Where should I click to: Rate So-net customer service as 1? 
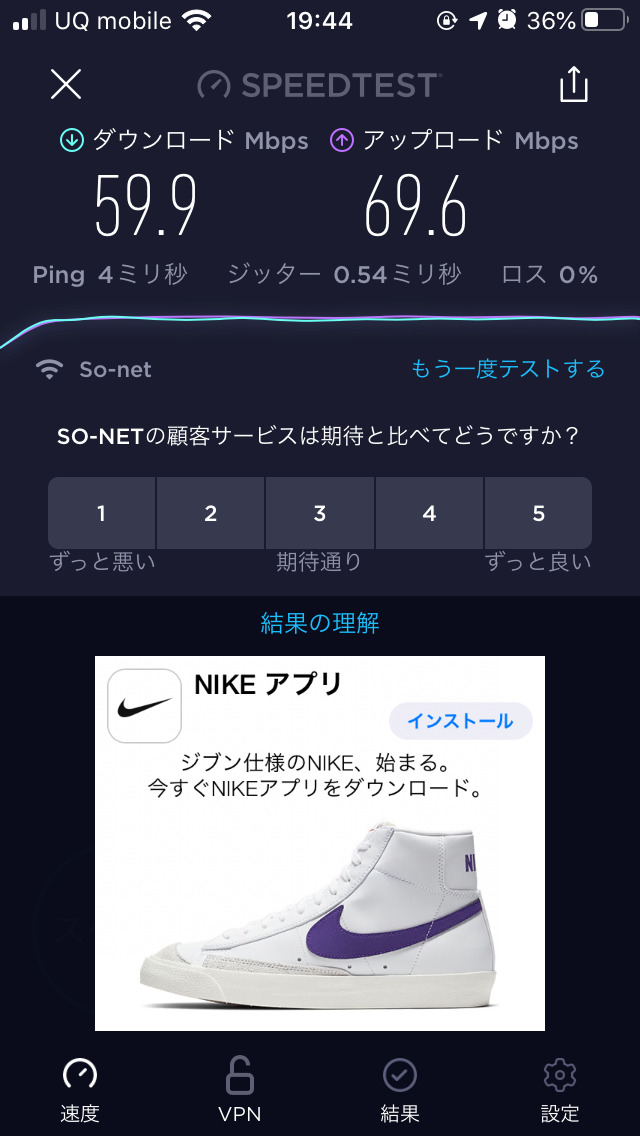[x=101, y=513]
